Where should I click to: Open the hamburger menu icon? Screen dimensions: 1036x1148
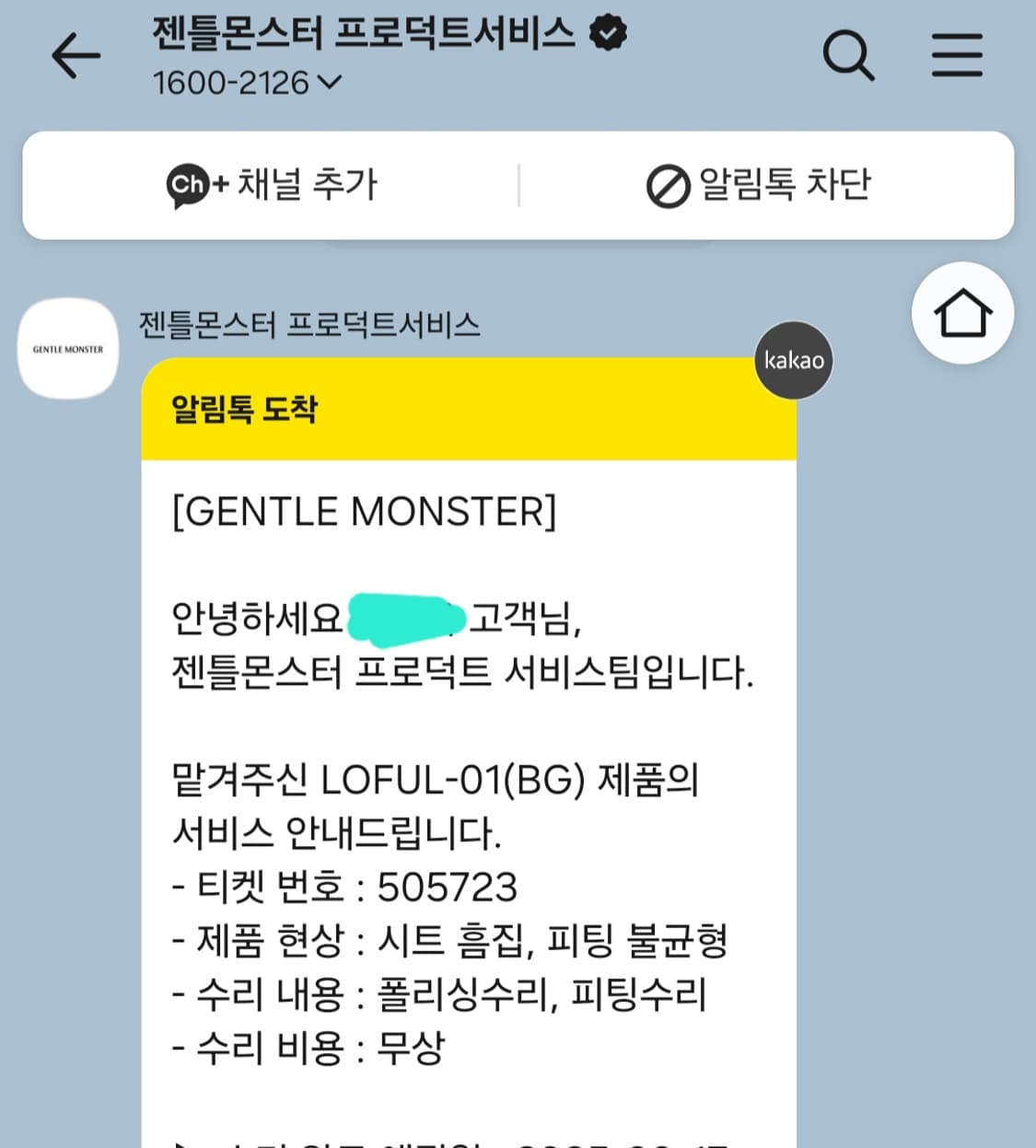pos(956,53)
